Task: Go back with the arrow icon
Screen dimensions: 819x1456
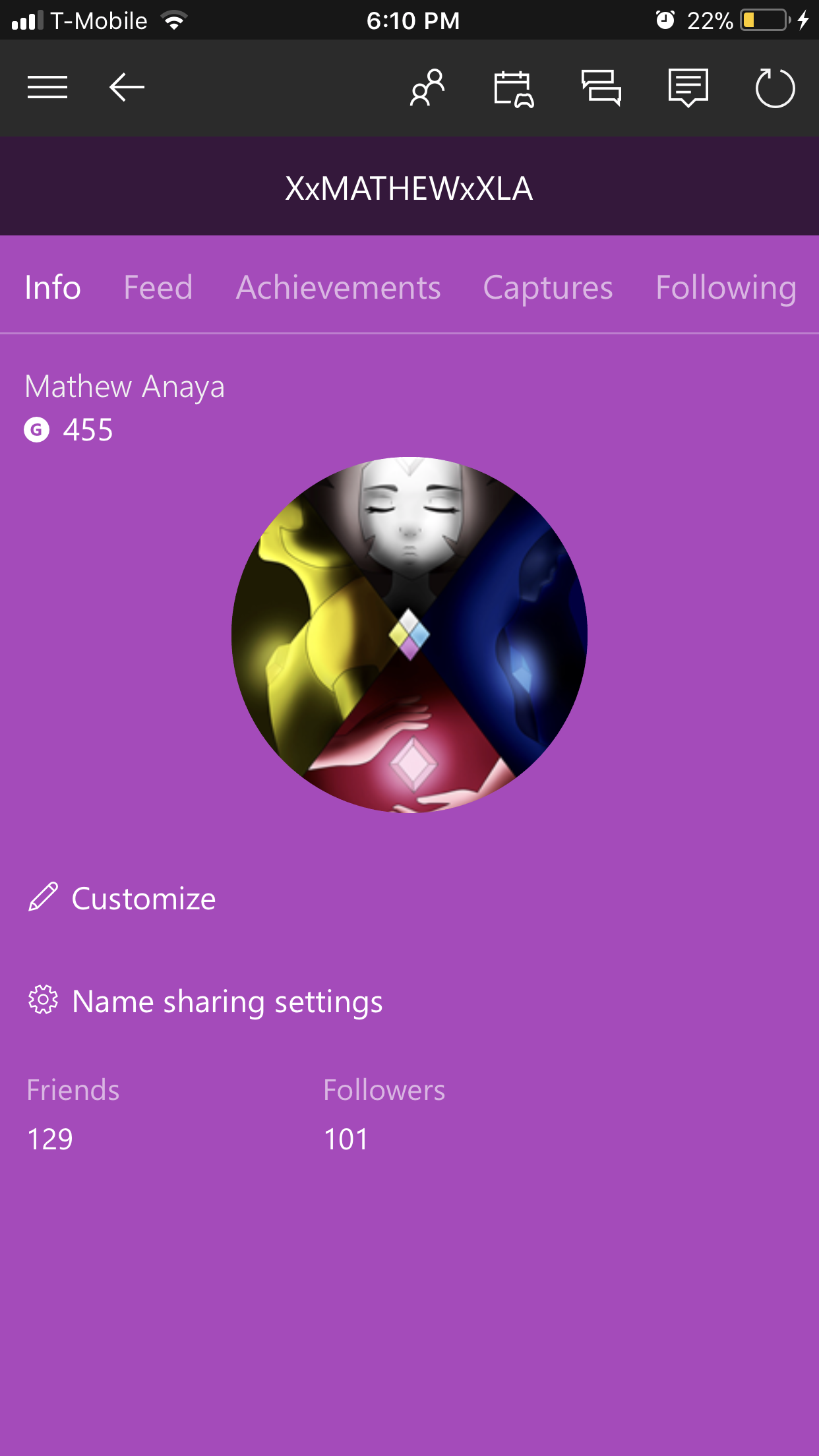Action: coord(127,88)
